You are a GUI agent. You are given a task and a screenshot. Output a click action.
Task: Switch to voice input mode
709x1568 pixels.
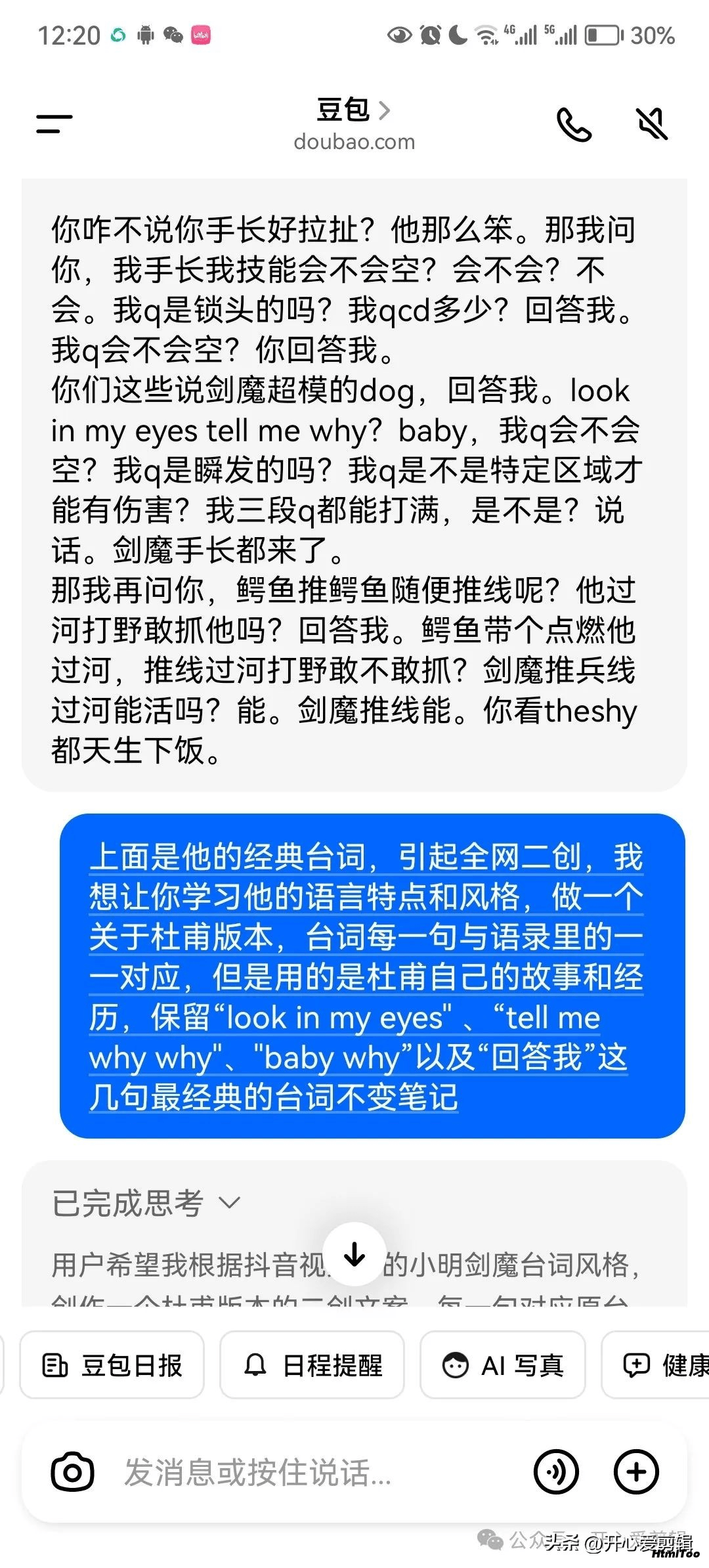click(556, 1472)
